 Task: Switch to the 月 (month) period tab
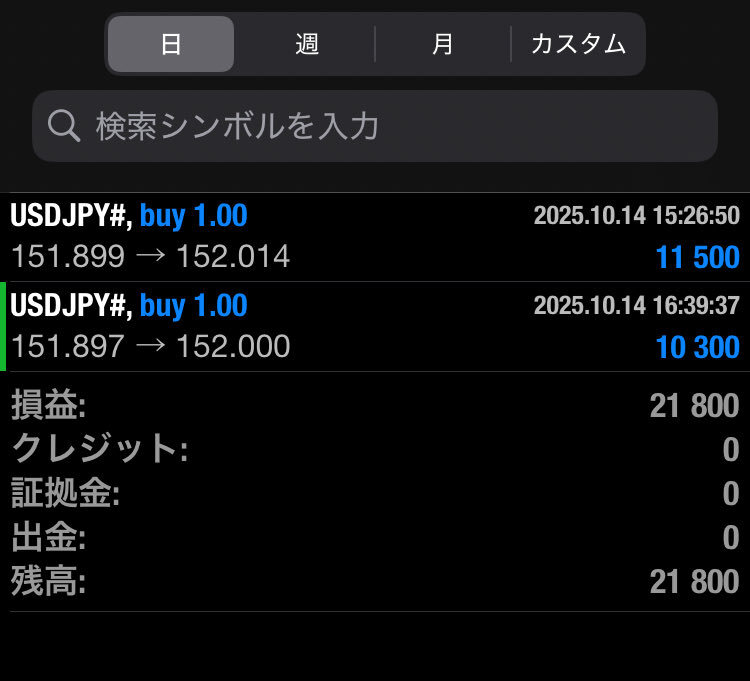(x=442, y=44)
